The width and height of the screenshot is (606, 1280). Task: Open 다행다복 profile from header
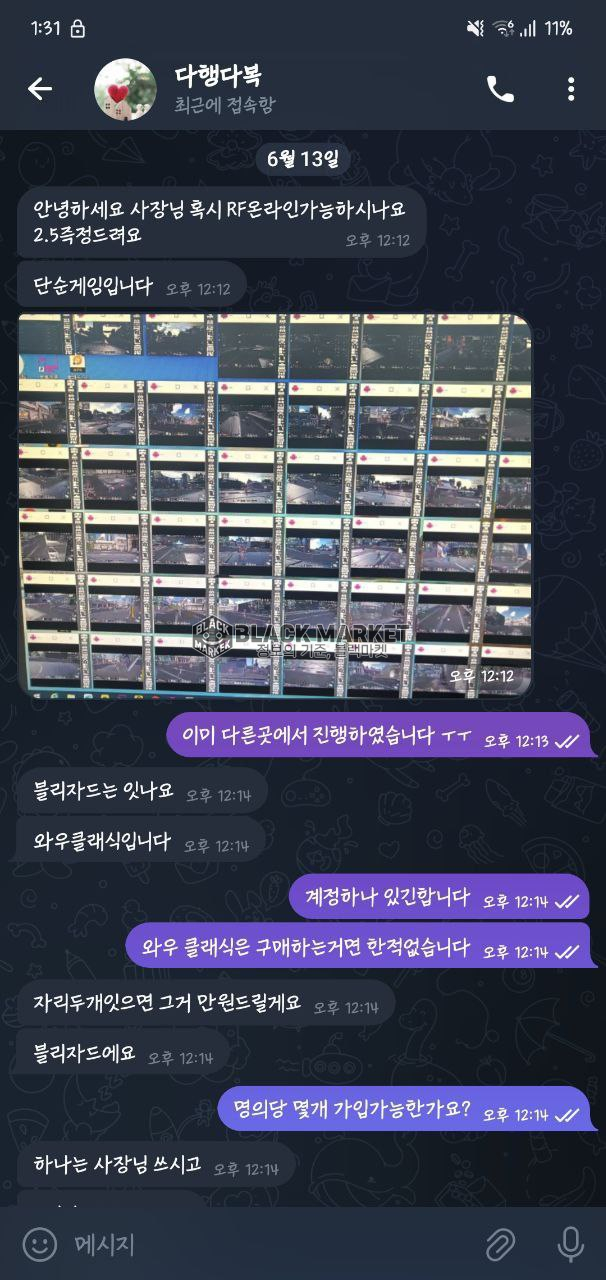coord(220,89)
